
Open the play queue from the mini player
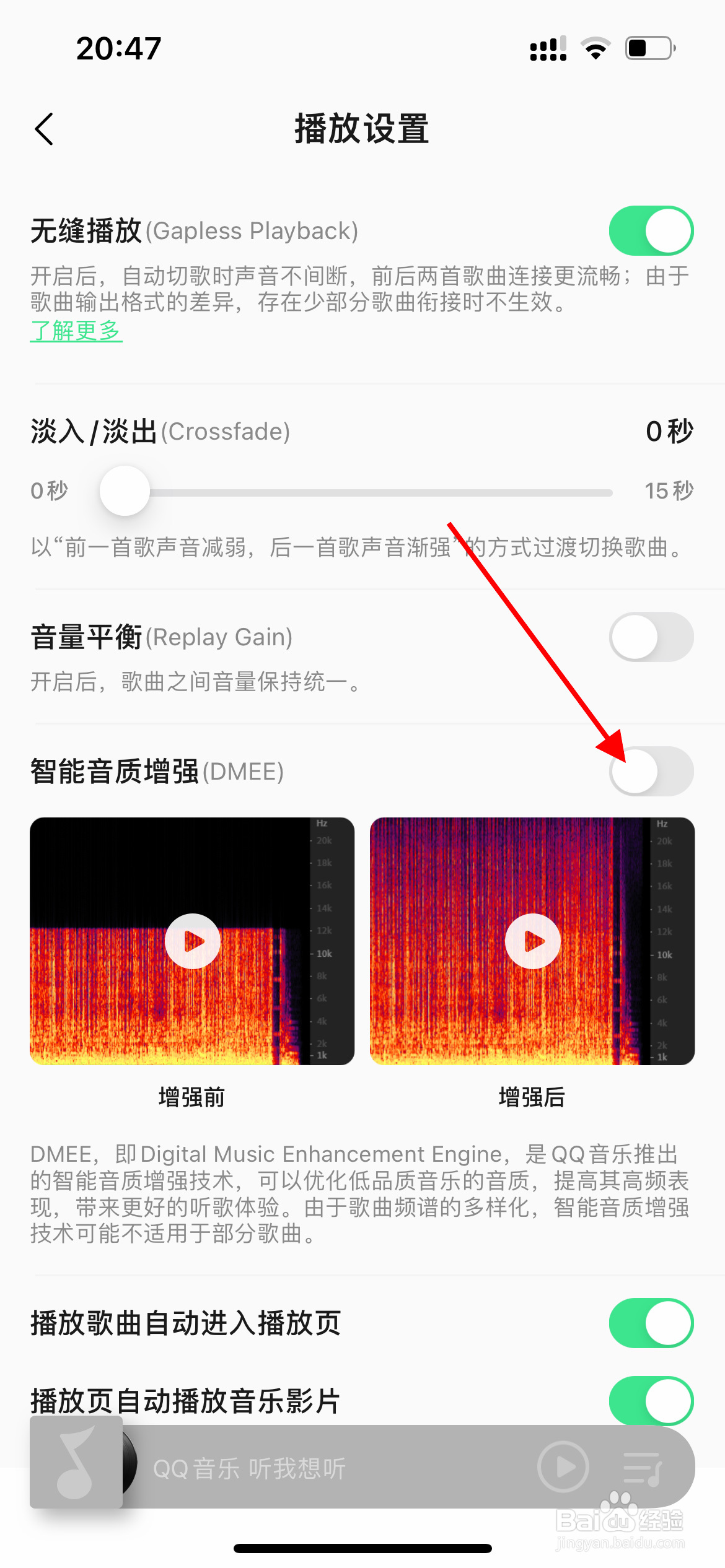643,1466
